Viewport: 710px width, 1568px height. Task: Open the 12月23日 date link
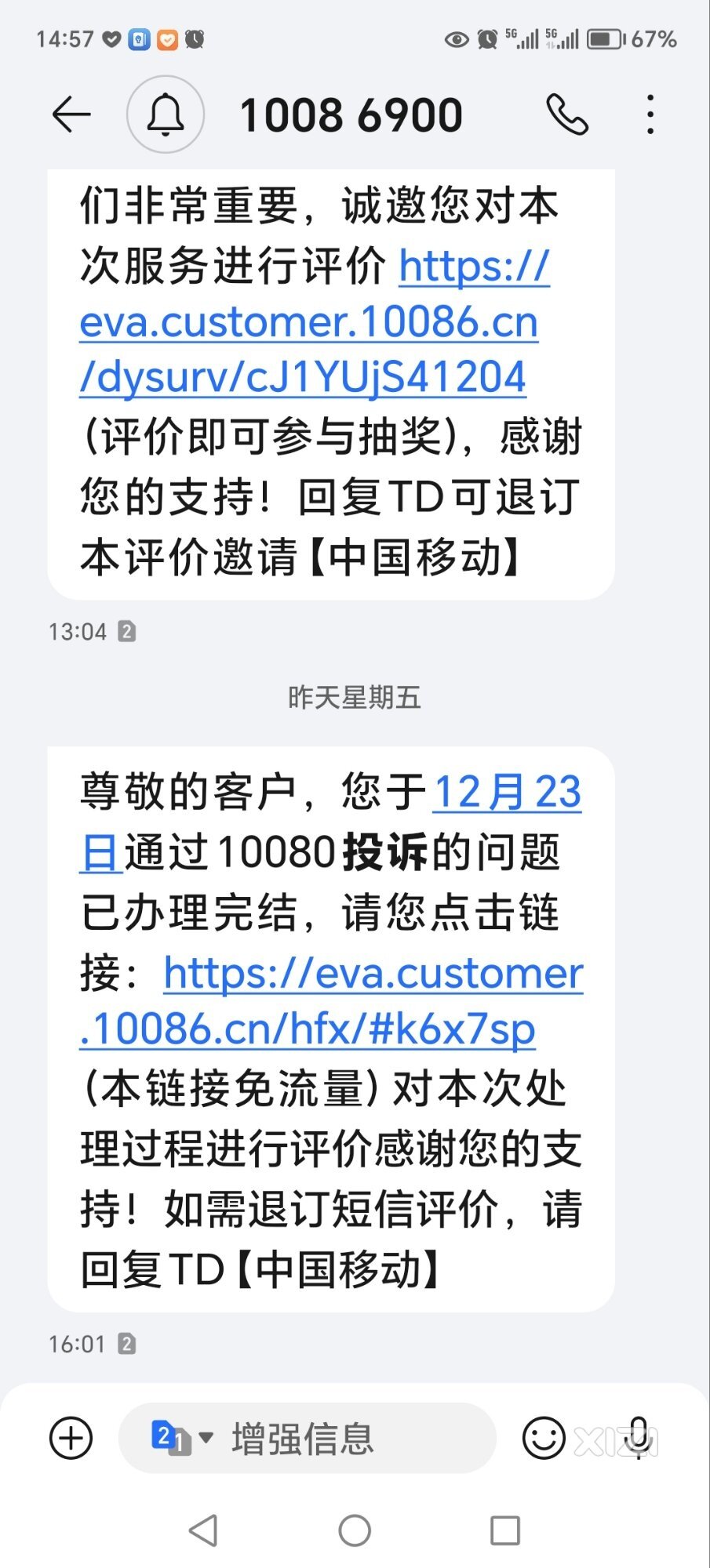pyautogui.click(x=330, y=822)
